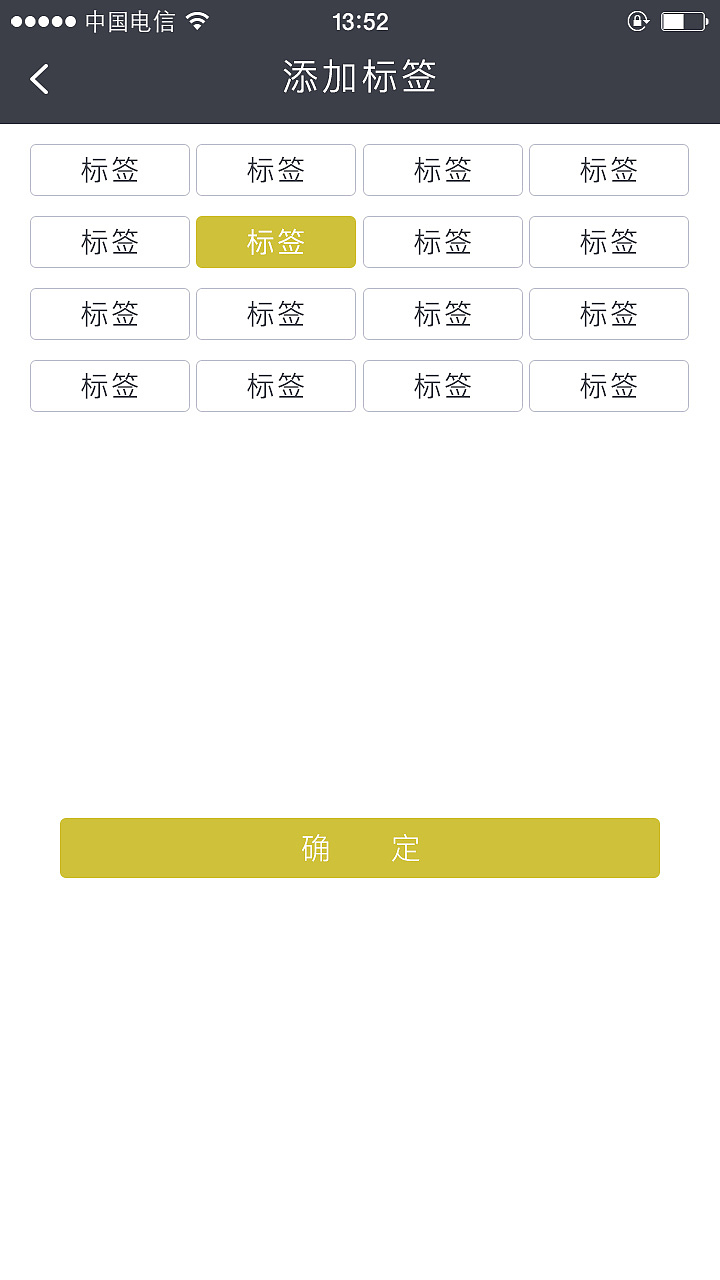720x1280 pixels.
Task: Click the 添加标签 title text
Action: pos(360,78)
